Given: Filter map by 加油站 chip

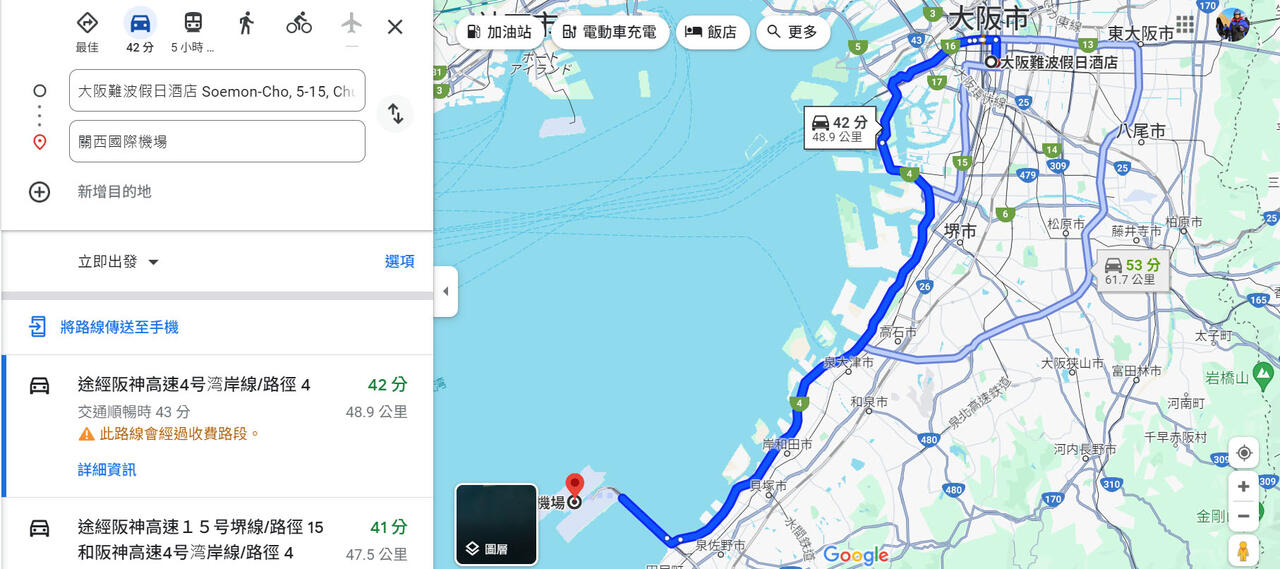Looking at the screenshot, I should click(x=499, y=32).
